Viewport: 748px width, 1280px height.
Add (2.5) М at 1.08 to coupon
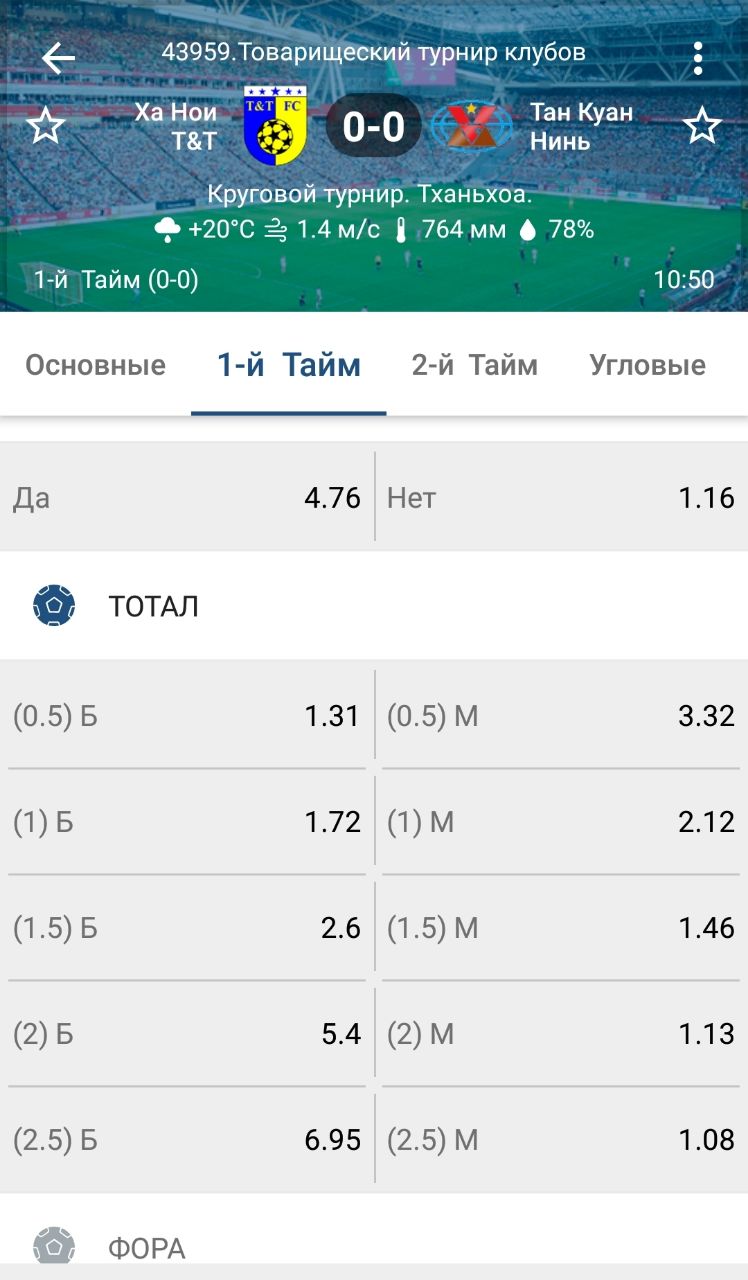coord(562,1140)
